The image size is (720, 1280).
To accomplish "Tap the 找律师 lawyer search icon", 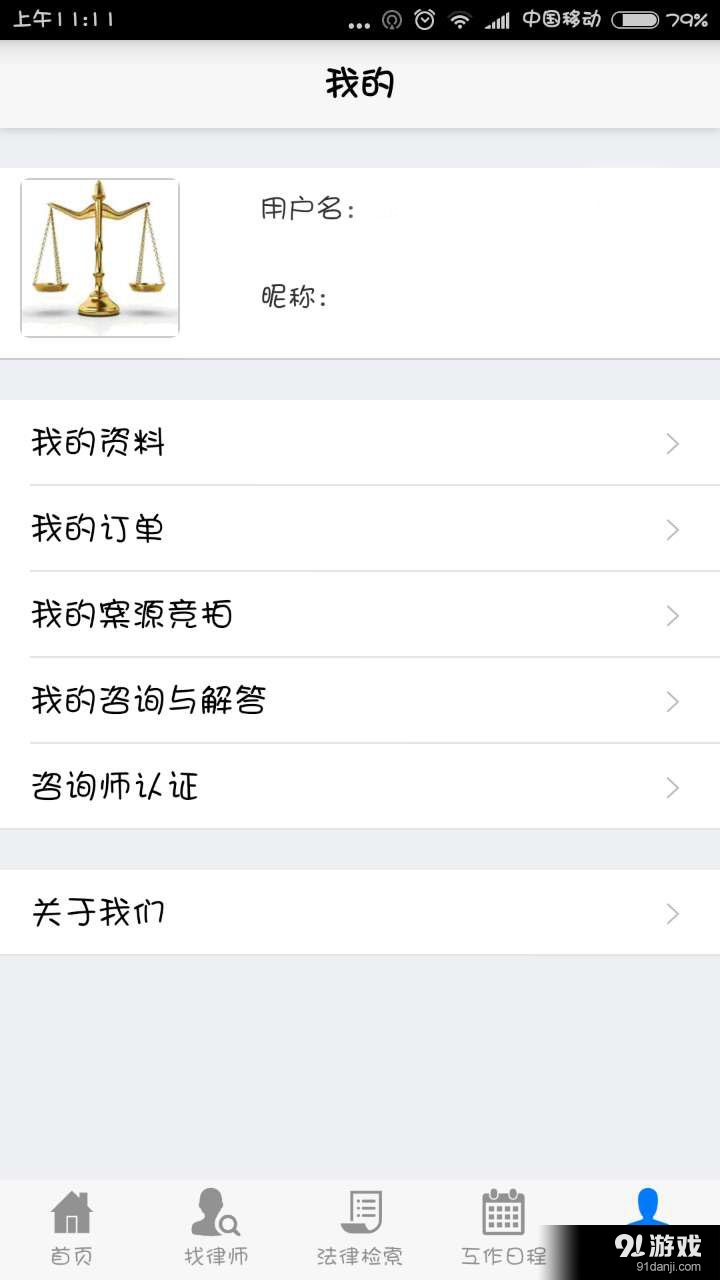I will click(213, 1210).
